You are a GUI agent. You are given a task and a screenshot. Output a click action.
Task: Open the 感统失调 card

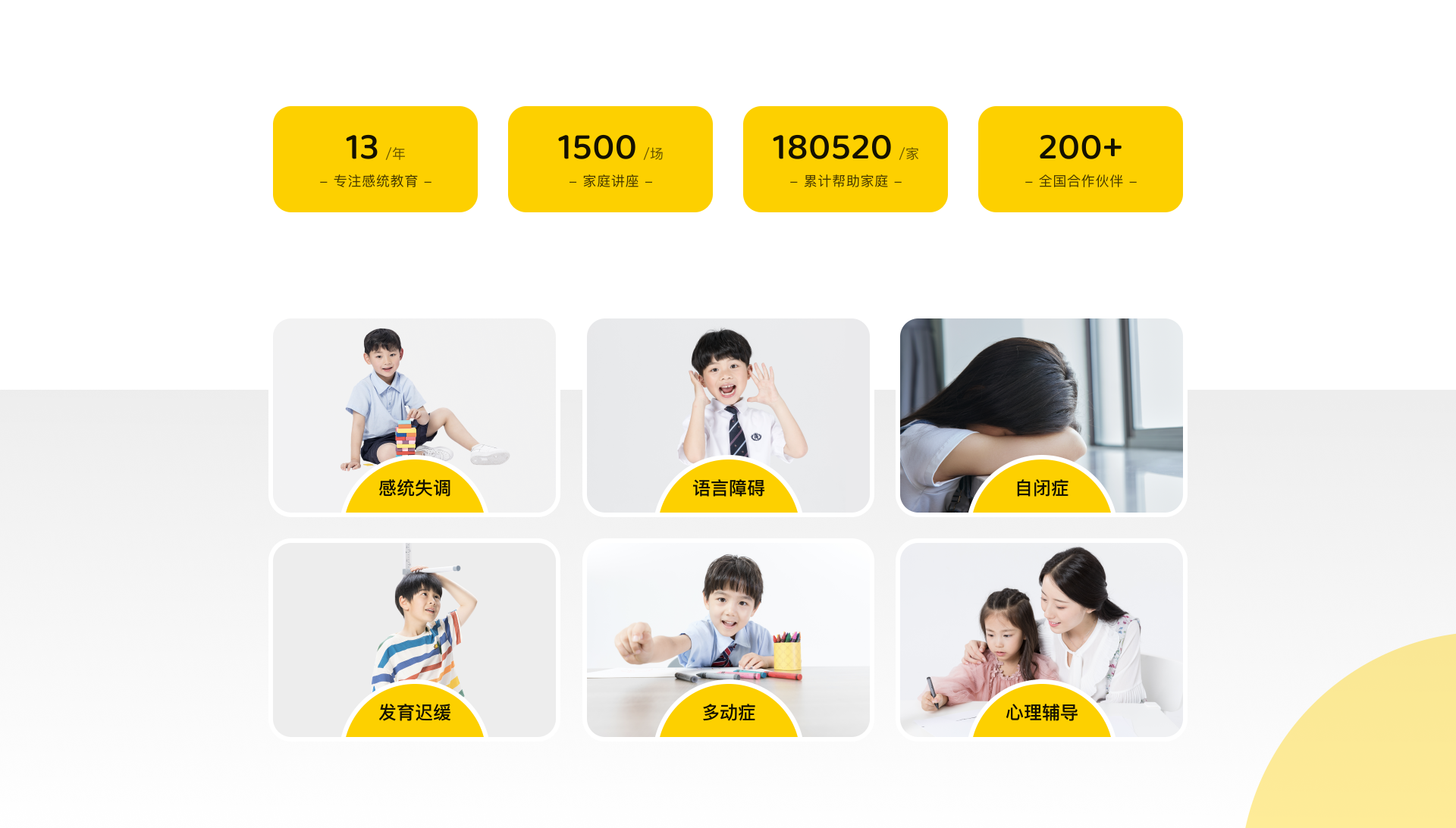click(x=414, y=416)
